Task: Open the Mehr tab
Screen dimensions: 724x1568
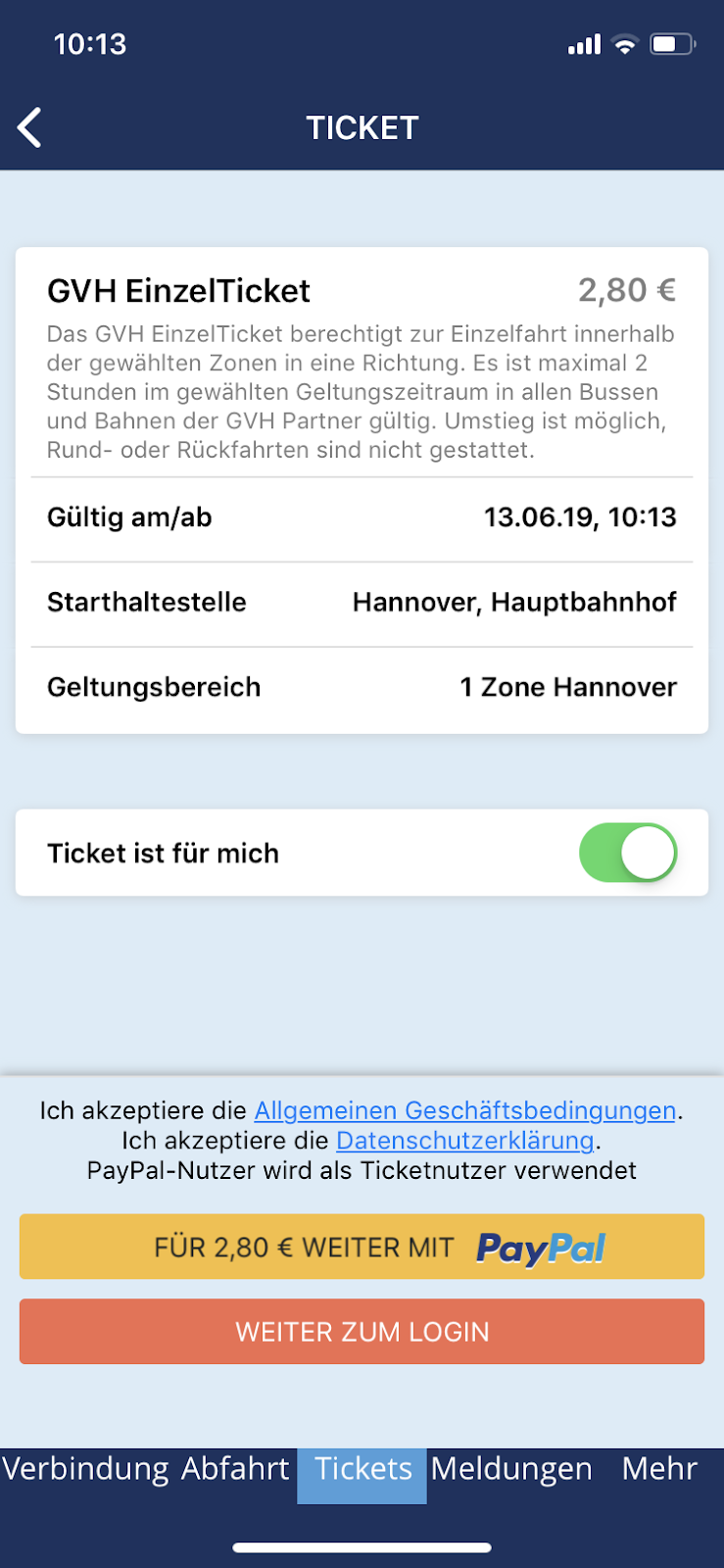Action: pos(659,1468)
